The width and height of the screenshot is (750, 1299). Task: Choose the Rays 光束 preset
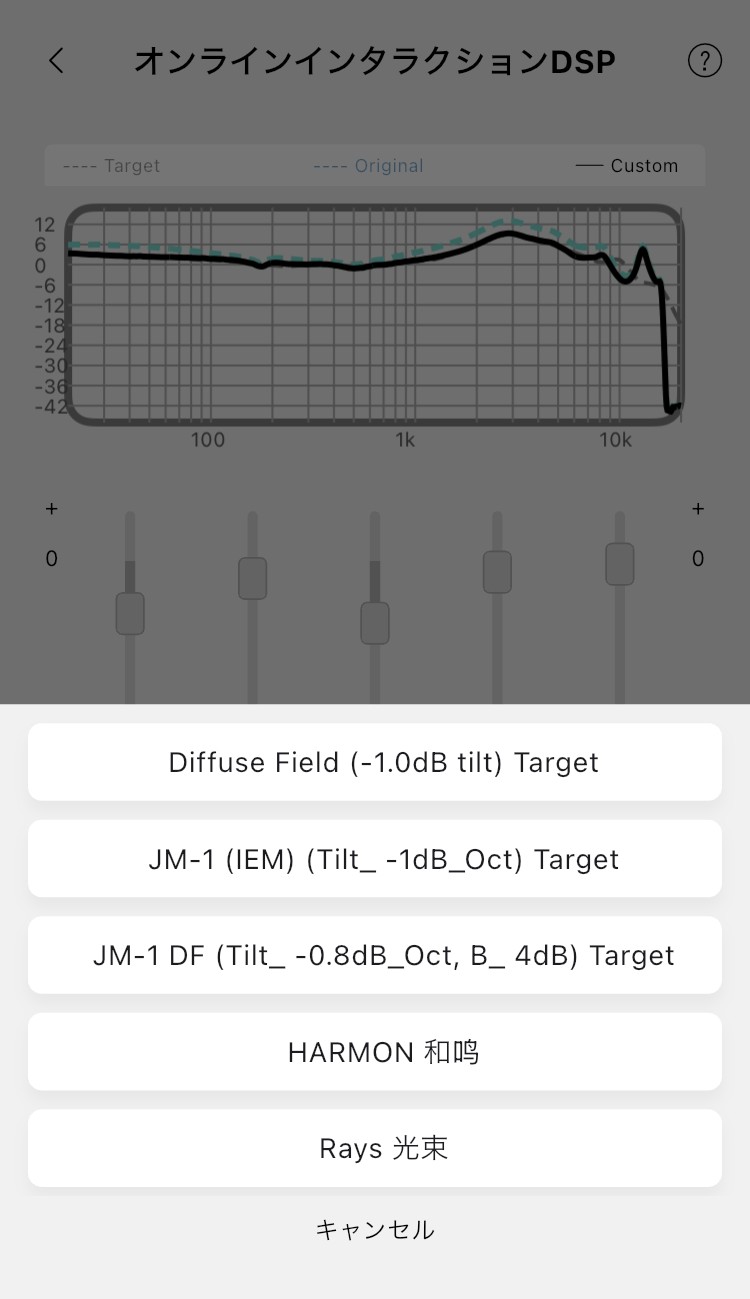point(375,1148)
